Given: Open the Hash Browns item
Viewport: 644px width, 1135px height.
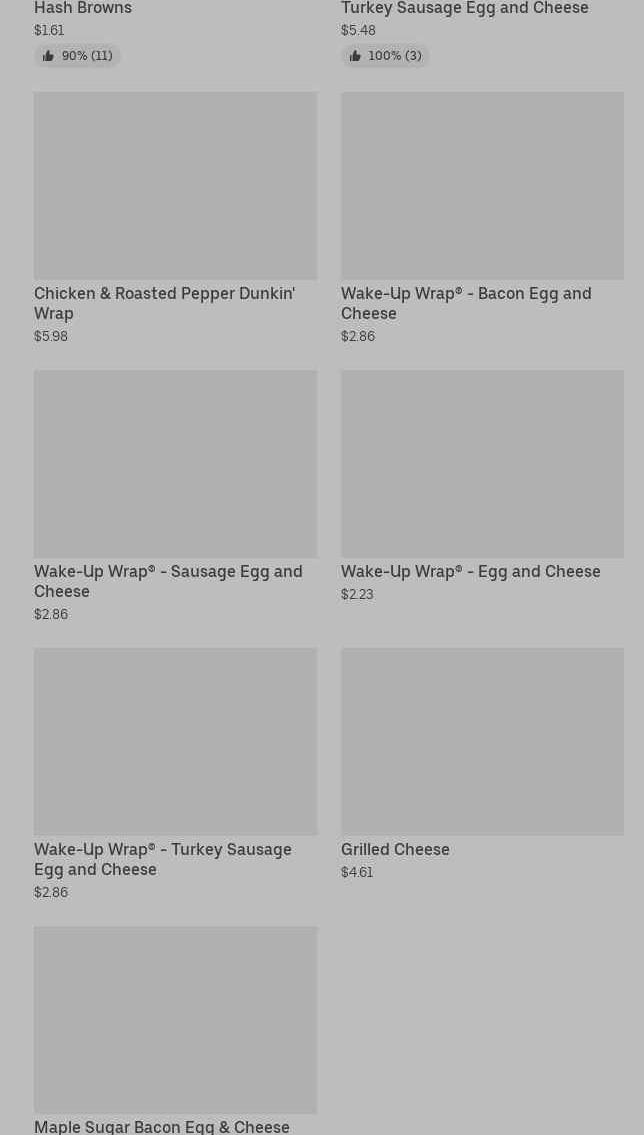Looking at the screenshot, I should coord(83,9).
